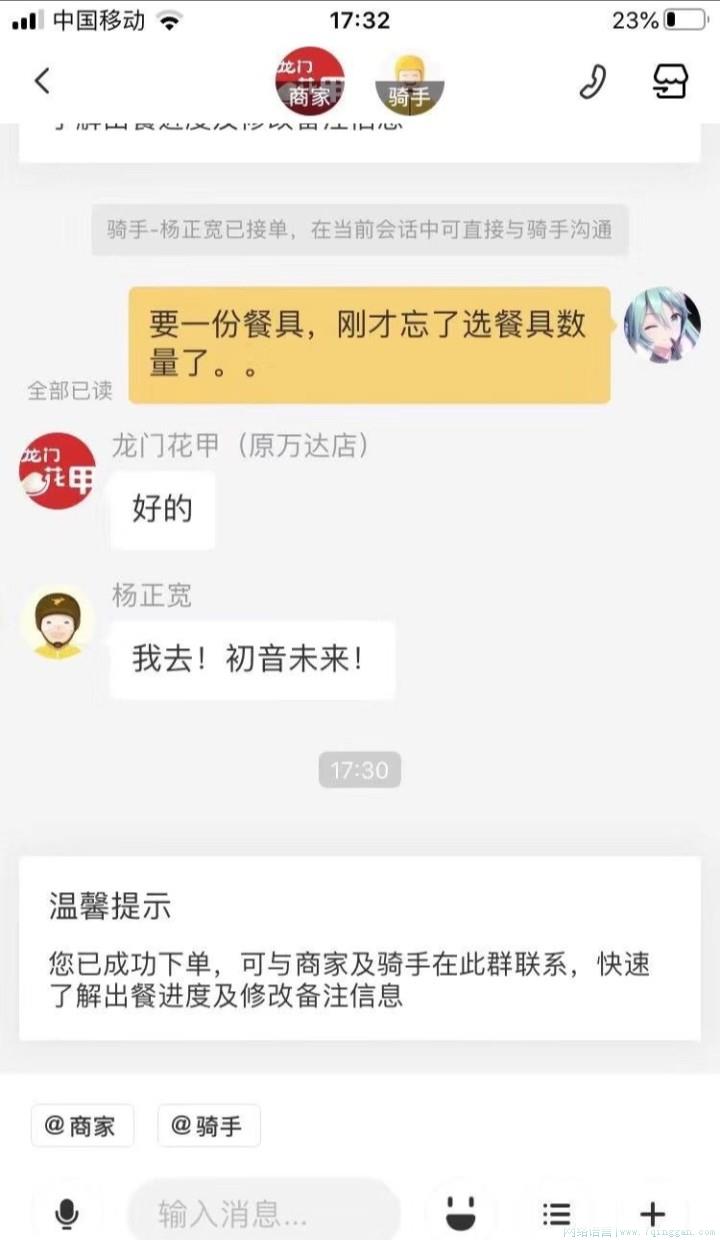The width and height of the screenshot is (720, 1240).
Task: Tap the @骑手 shortcut button
Action: coord(208,1126)
